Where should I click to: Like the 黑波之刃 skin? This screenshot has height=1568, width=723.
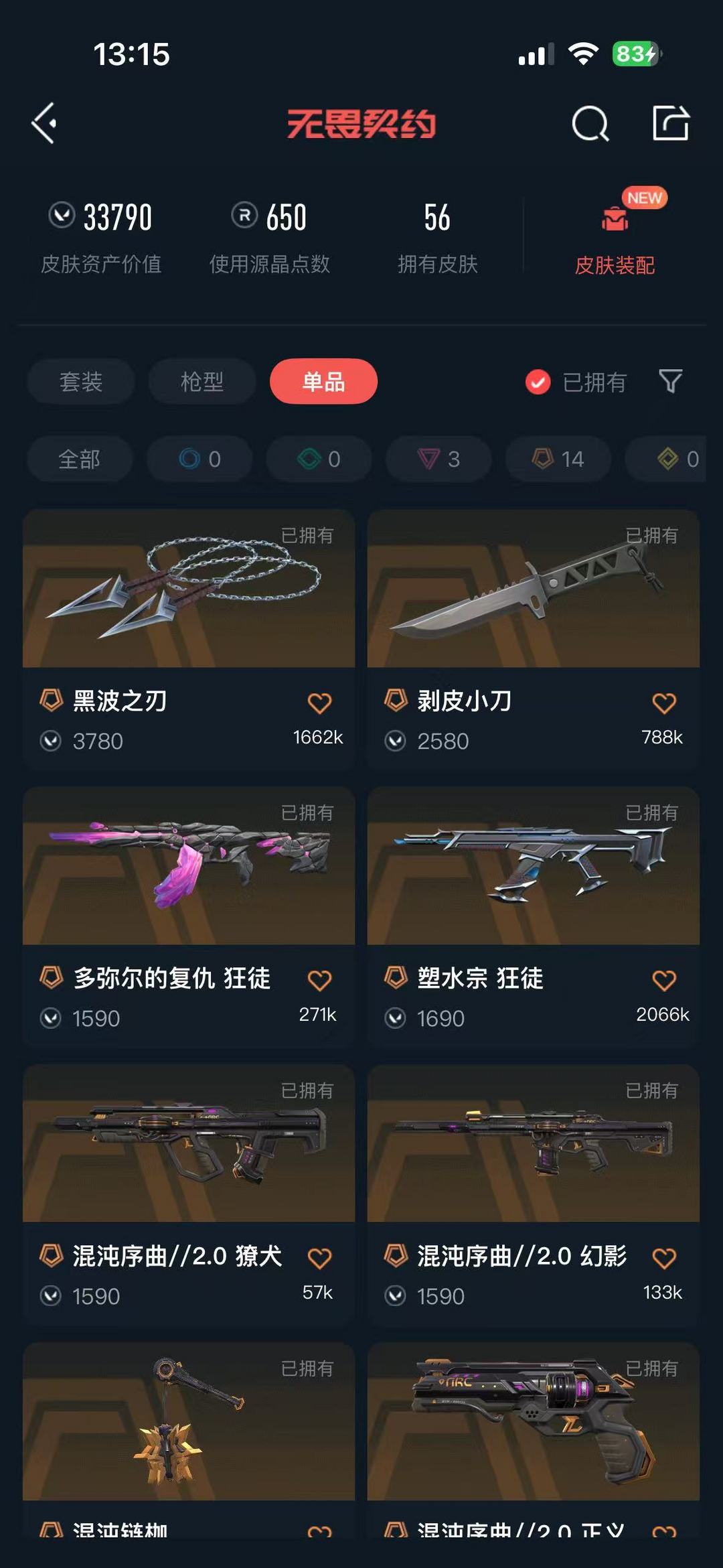tap(319, 703)
